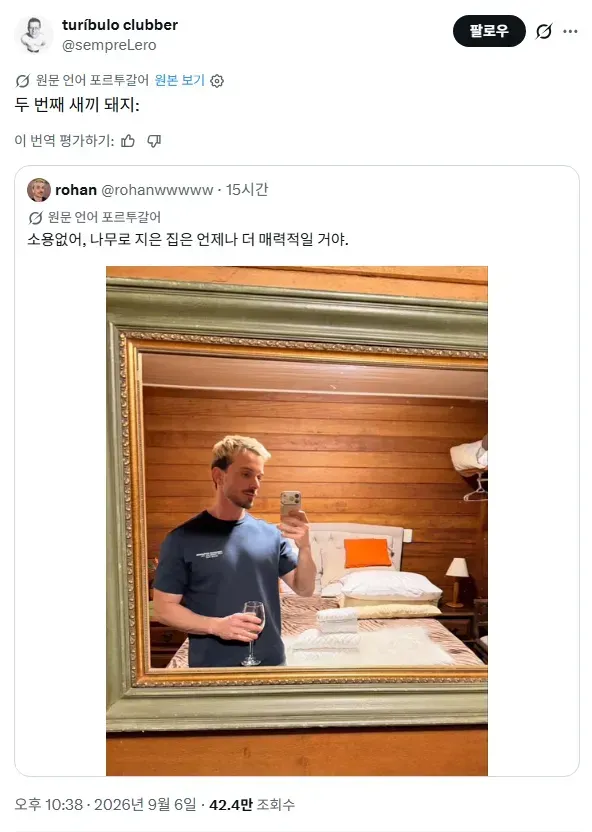Image resolution: width=592 pixels, height=832 pixels.
Task: Rate this translation with thumbs down
Action: pyautogui.click(x=154, y=141)
